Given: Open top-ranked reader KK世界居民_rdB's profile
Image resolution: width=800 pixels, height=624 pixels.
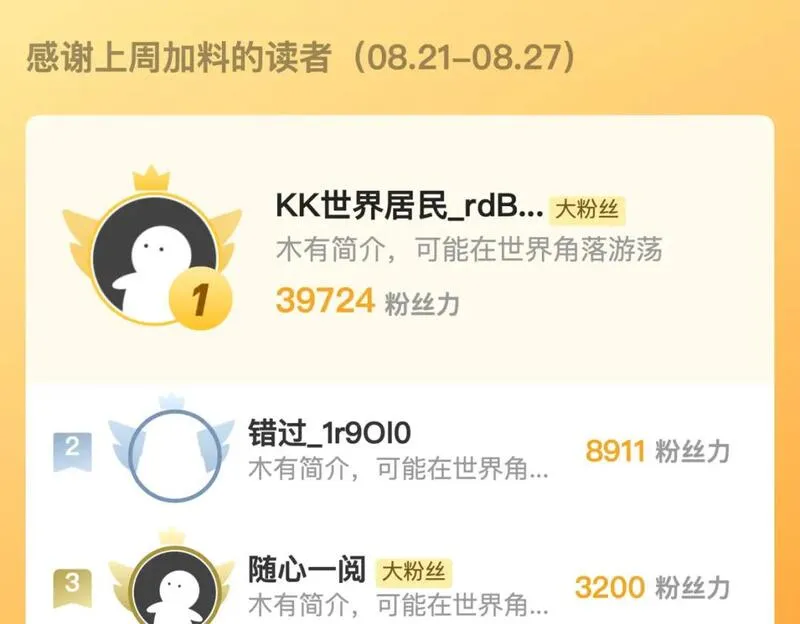Looking at the screenshot, I should click(x=400, y=249).
